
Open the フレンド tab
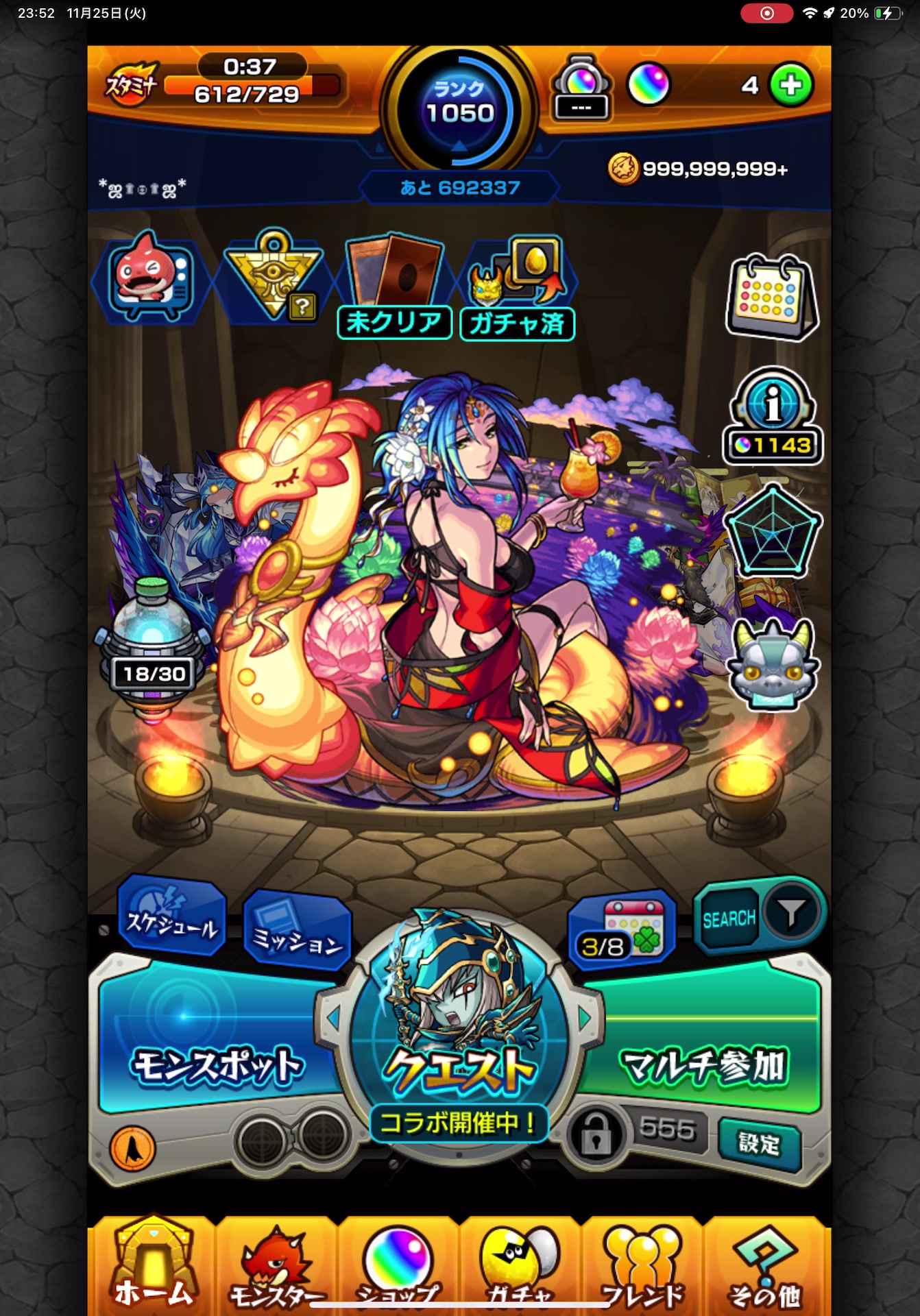642,1267
